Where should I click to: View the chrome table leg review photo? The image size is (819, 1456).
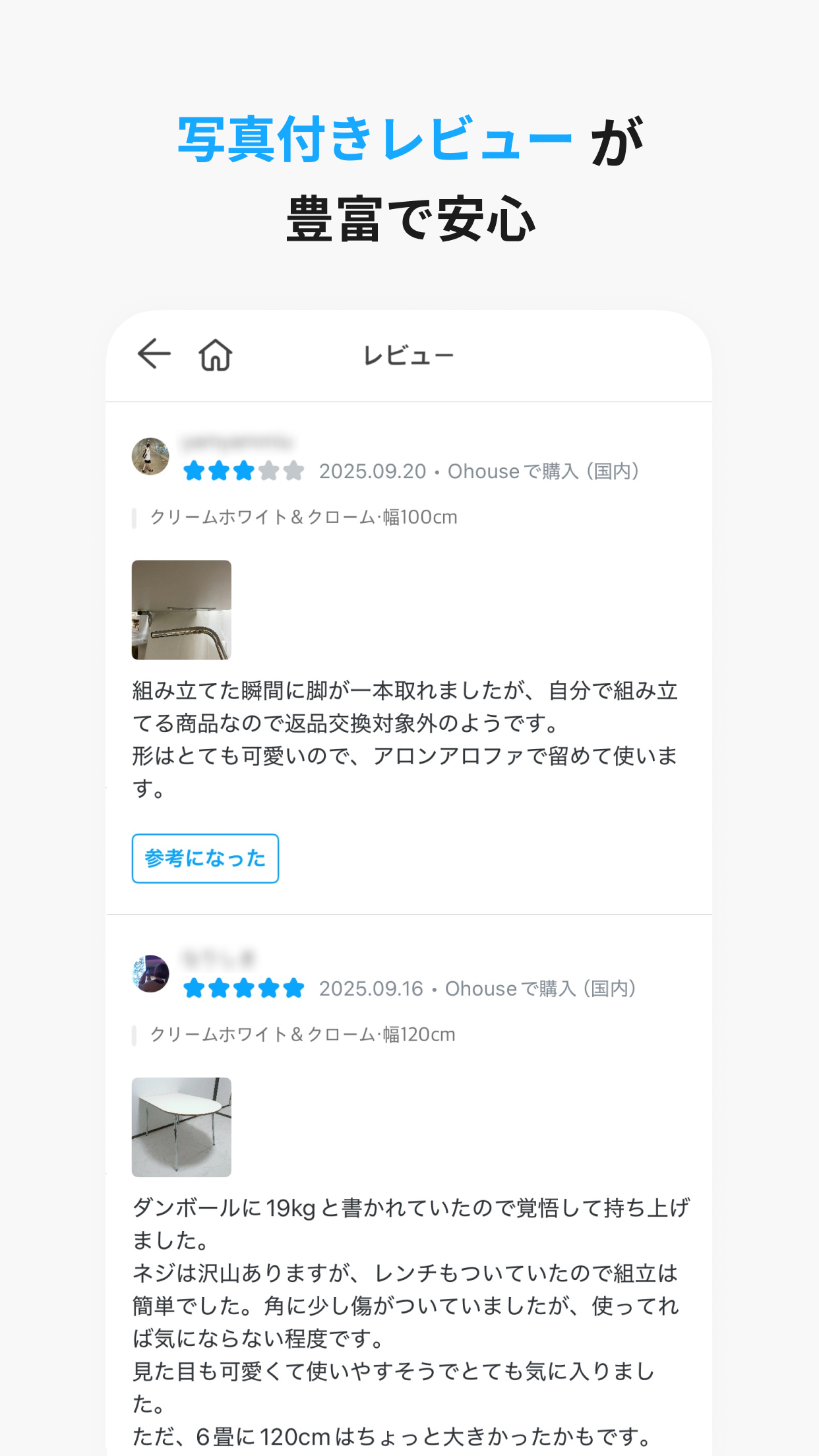coord(181,609)
